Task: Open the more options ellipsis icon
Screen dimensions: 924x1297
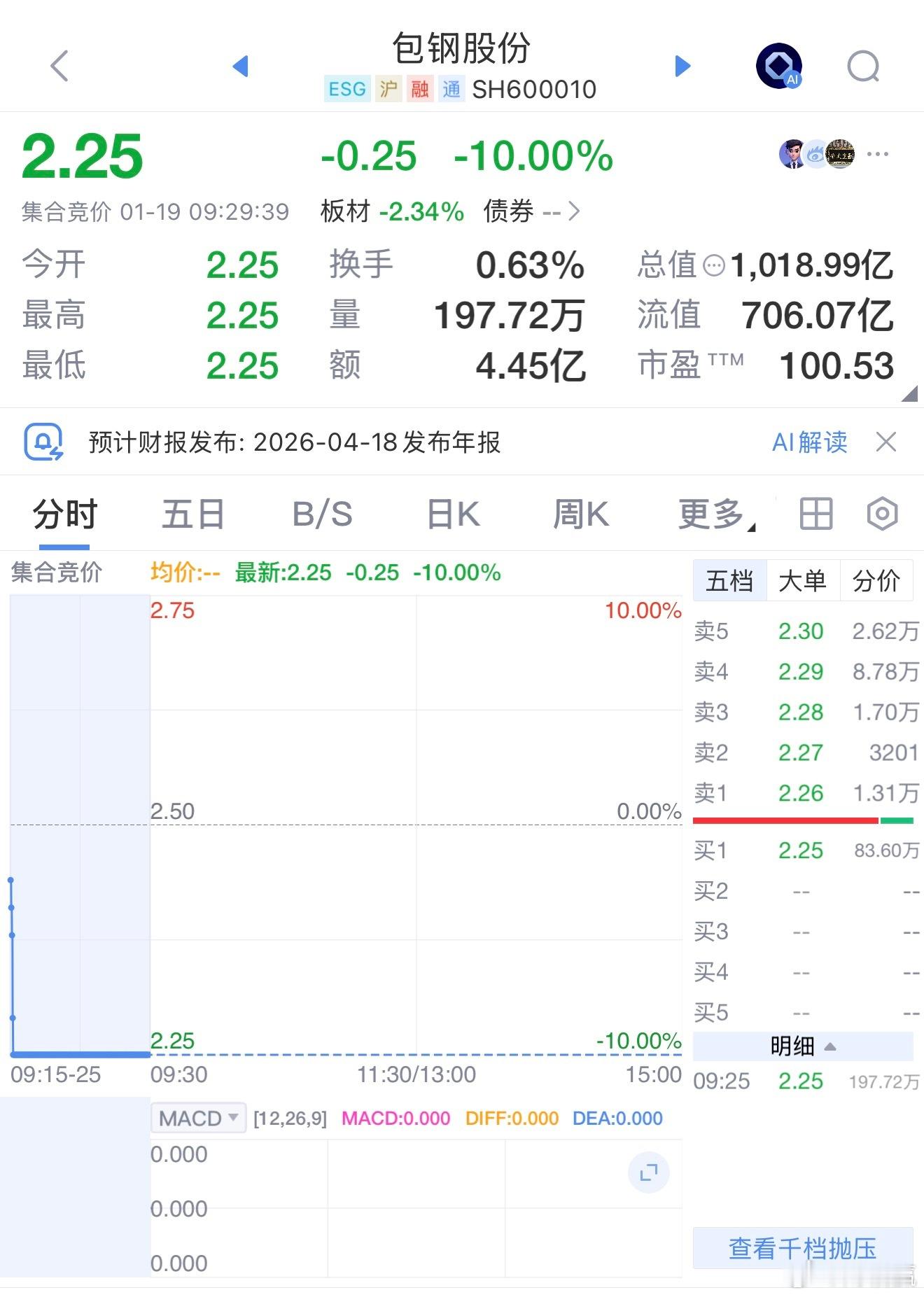Action: [x=878, y=154]
